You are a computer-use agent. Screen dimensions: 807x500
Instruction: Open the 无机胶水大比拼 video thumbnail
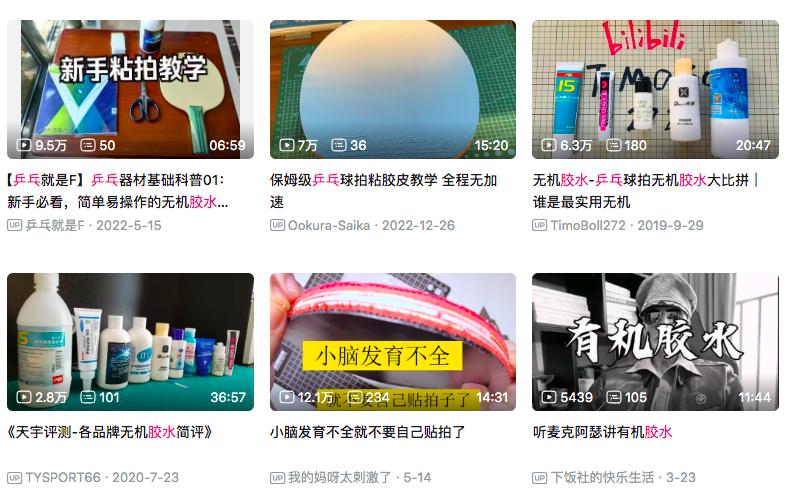pos(655,89)
